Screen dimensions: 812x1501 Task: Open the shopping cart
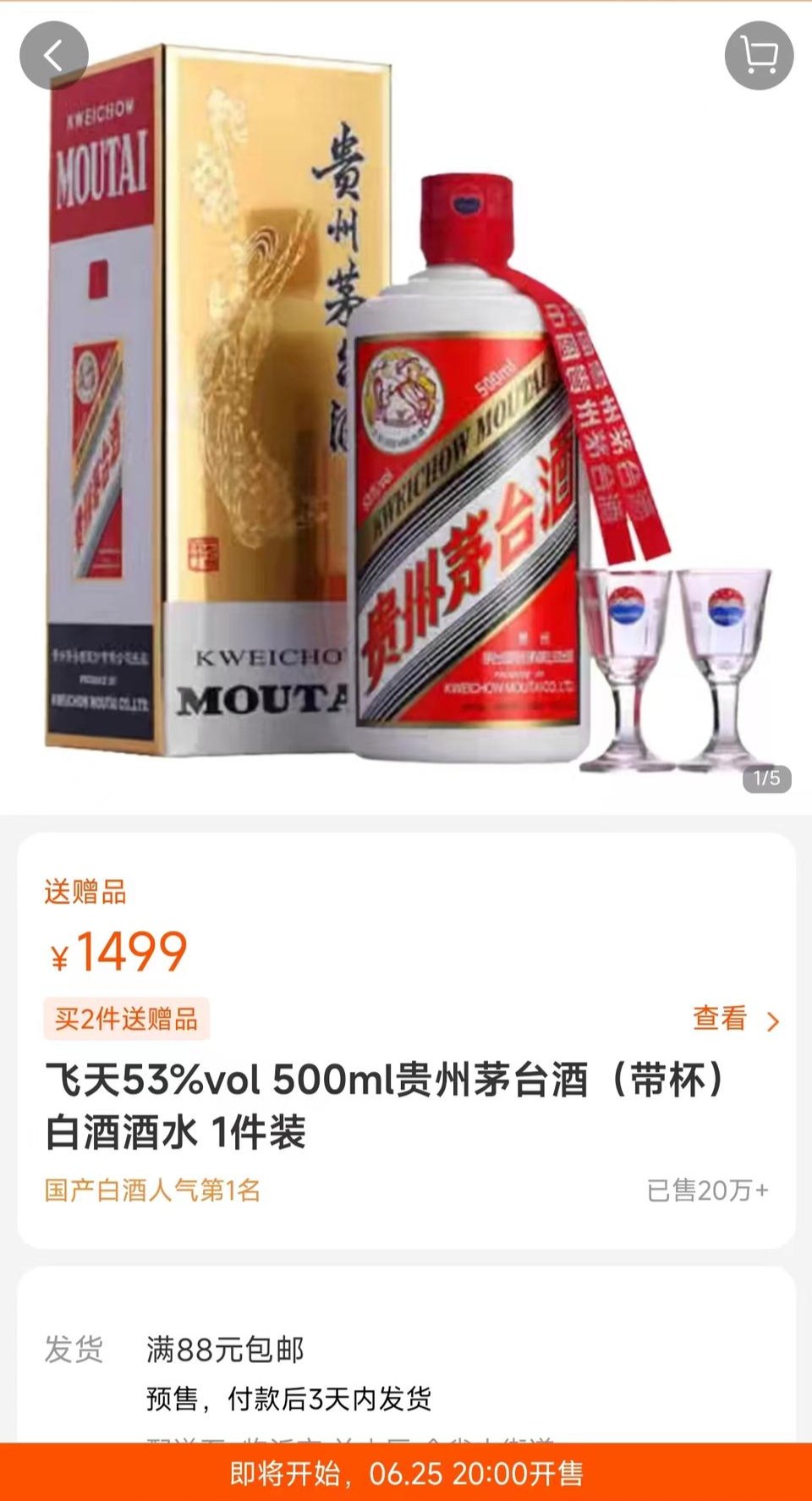759,56
